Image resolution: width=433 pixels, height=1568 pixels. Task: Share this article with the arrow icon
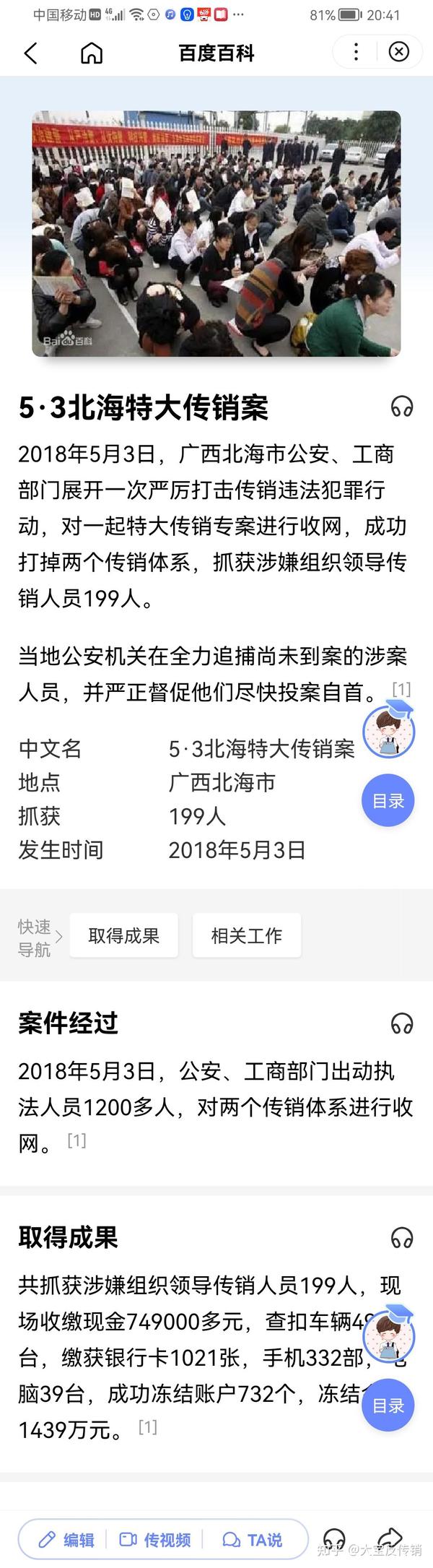point(390,1538)
